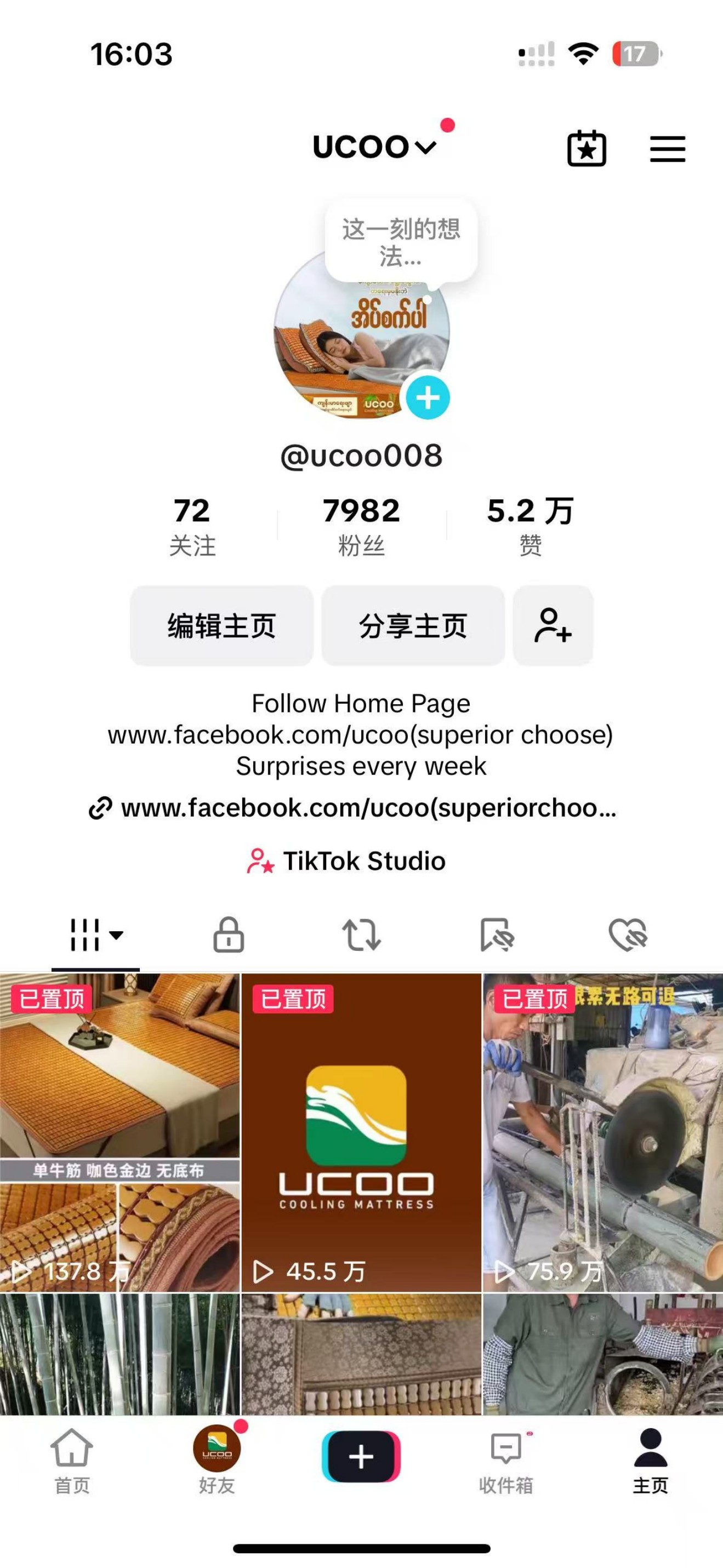
Task: Tap the blue plus on profile avatar
Action: pos(428,398)
